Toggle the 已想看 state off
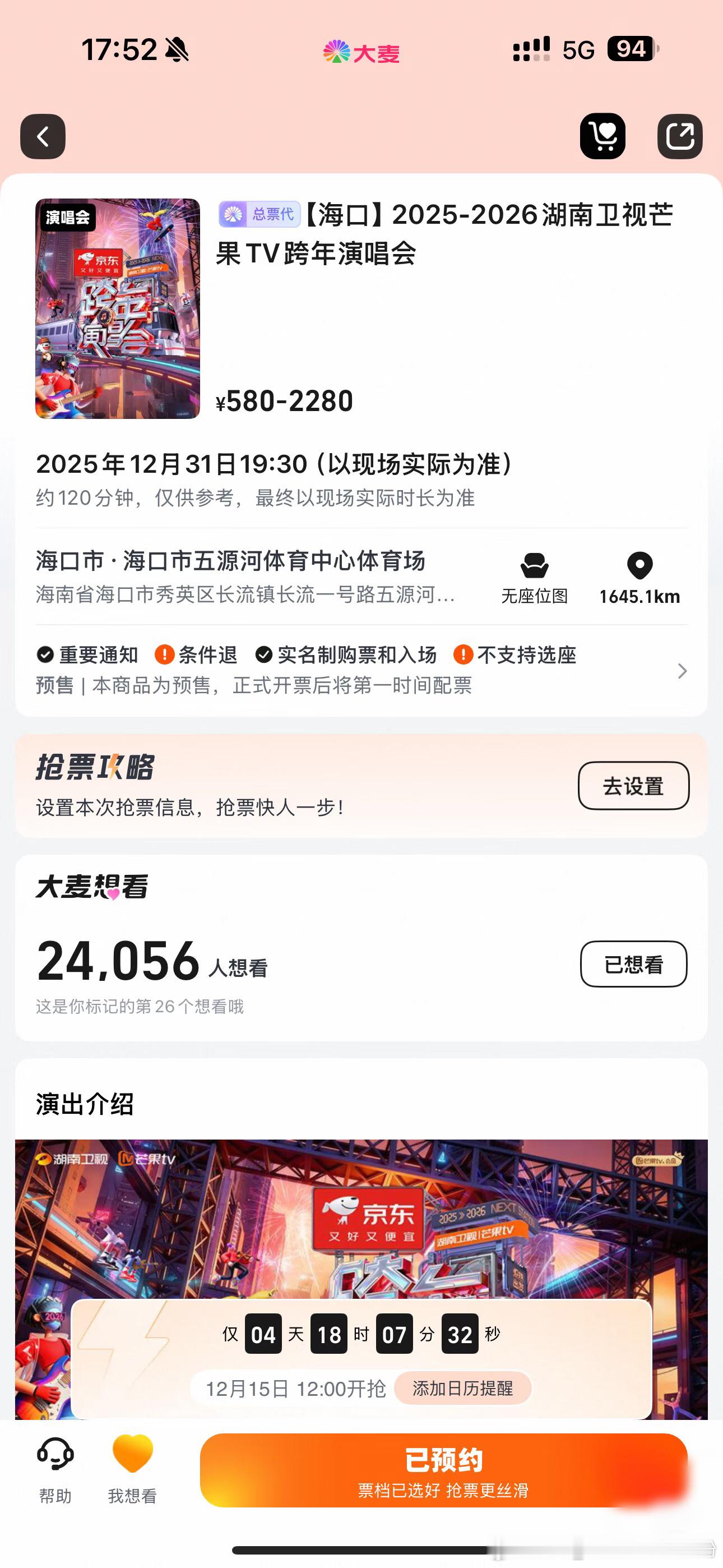723x1568 pixels. point(633,963)
